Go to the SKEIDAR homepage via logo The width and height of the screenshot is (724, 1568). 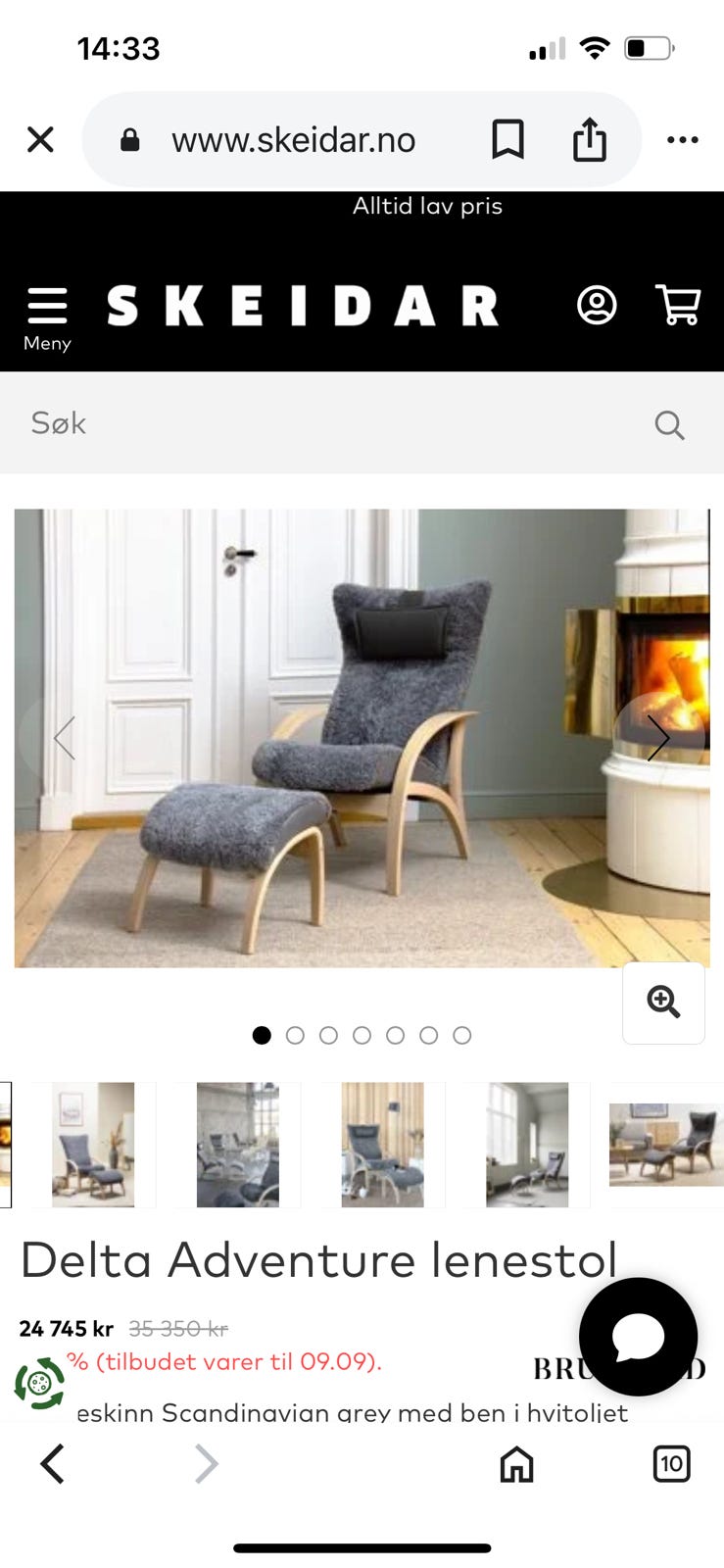tap(304, 305)
